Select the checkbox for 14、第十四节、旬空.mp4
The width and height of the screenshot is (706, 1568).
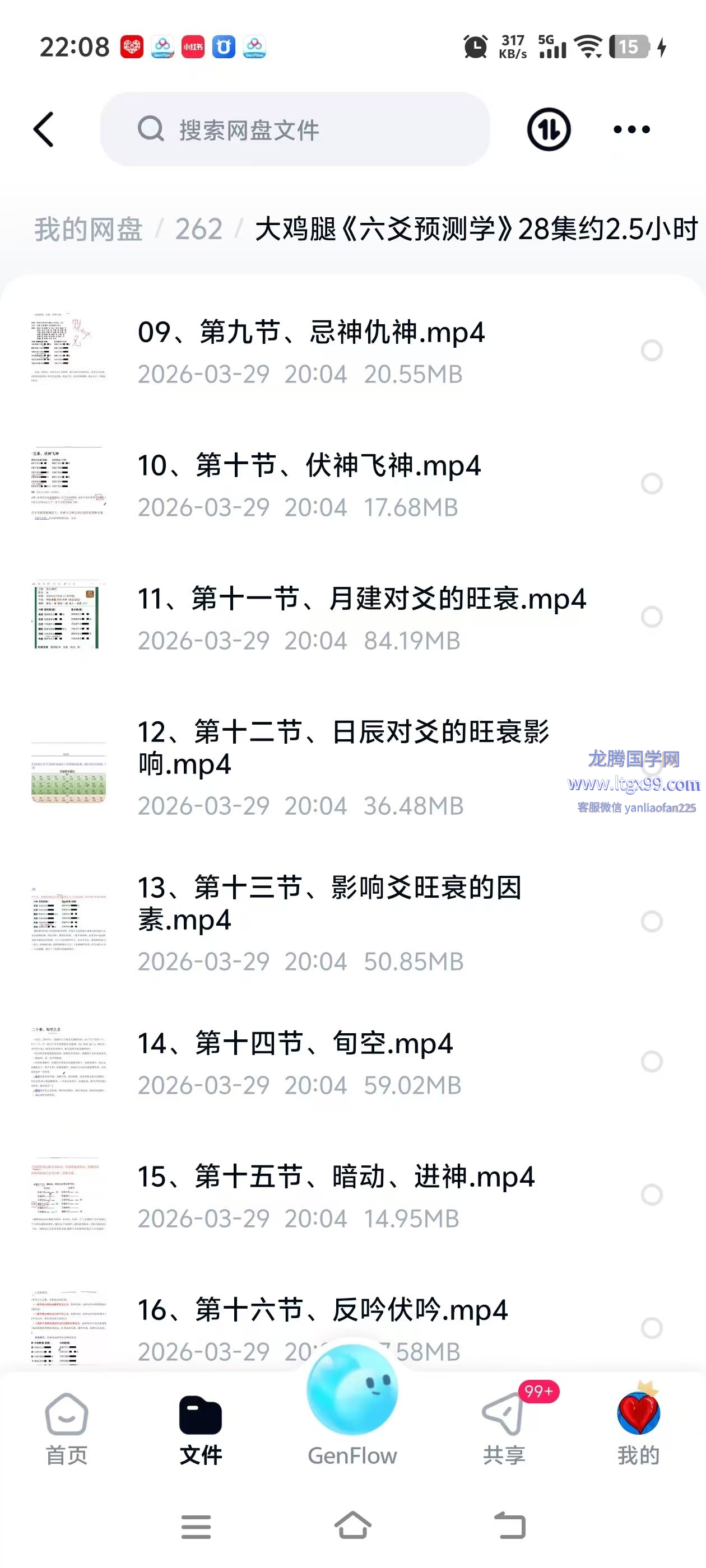coord(651,1061)
